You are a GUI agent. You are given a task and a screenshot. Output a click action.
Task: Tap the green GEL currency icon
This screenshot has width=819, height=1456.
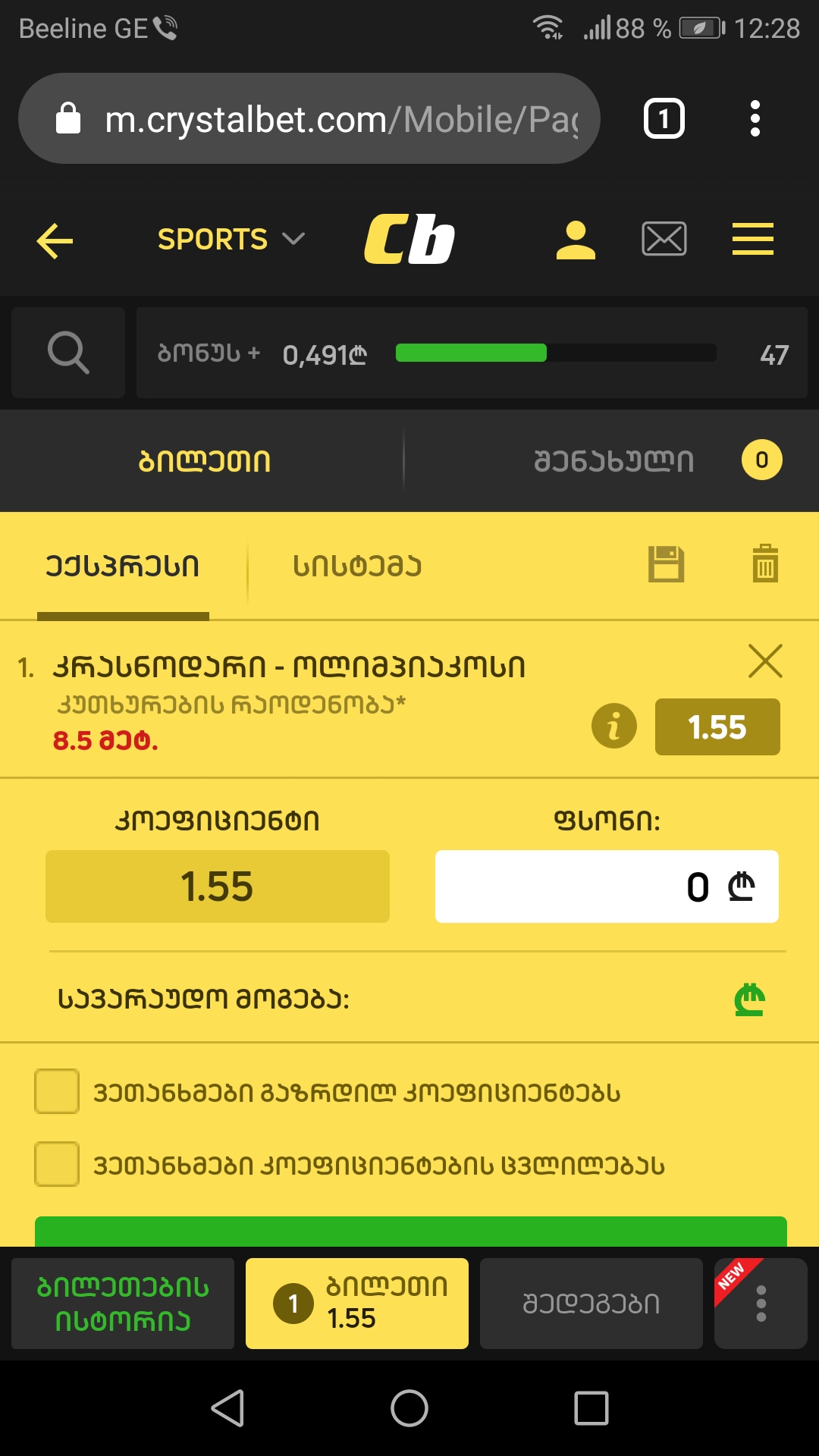pyautogui.click(x=748, y=999)
